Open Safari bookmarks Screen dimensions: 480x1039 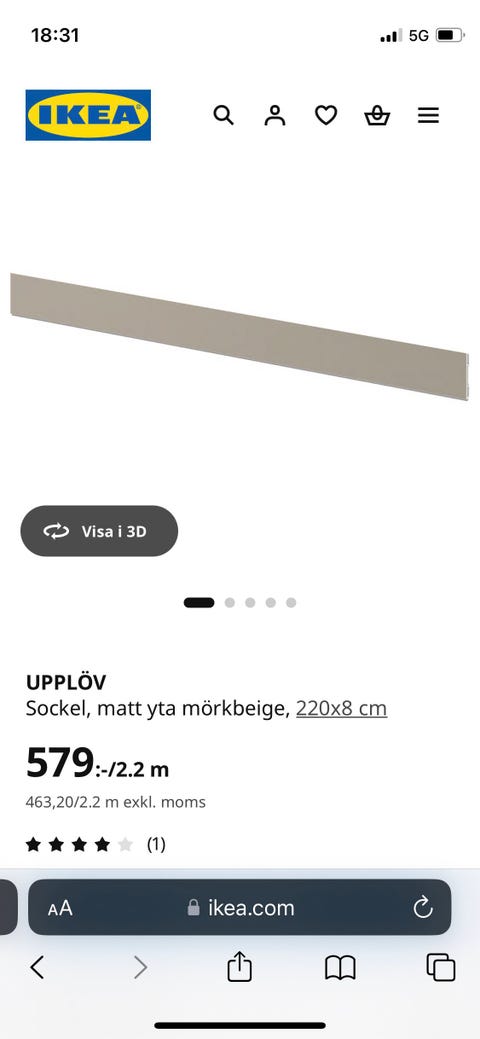click(x=340, y=967)
